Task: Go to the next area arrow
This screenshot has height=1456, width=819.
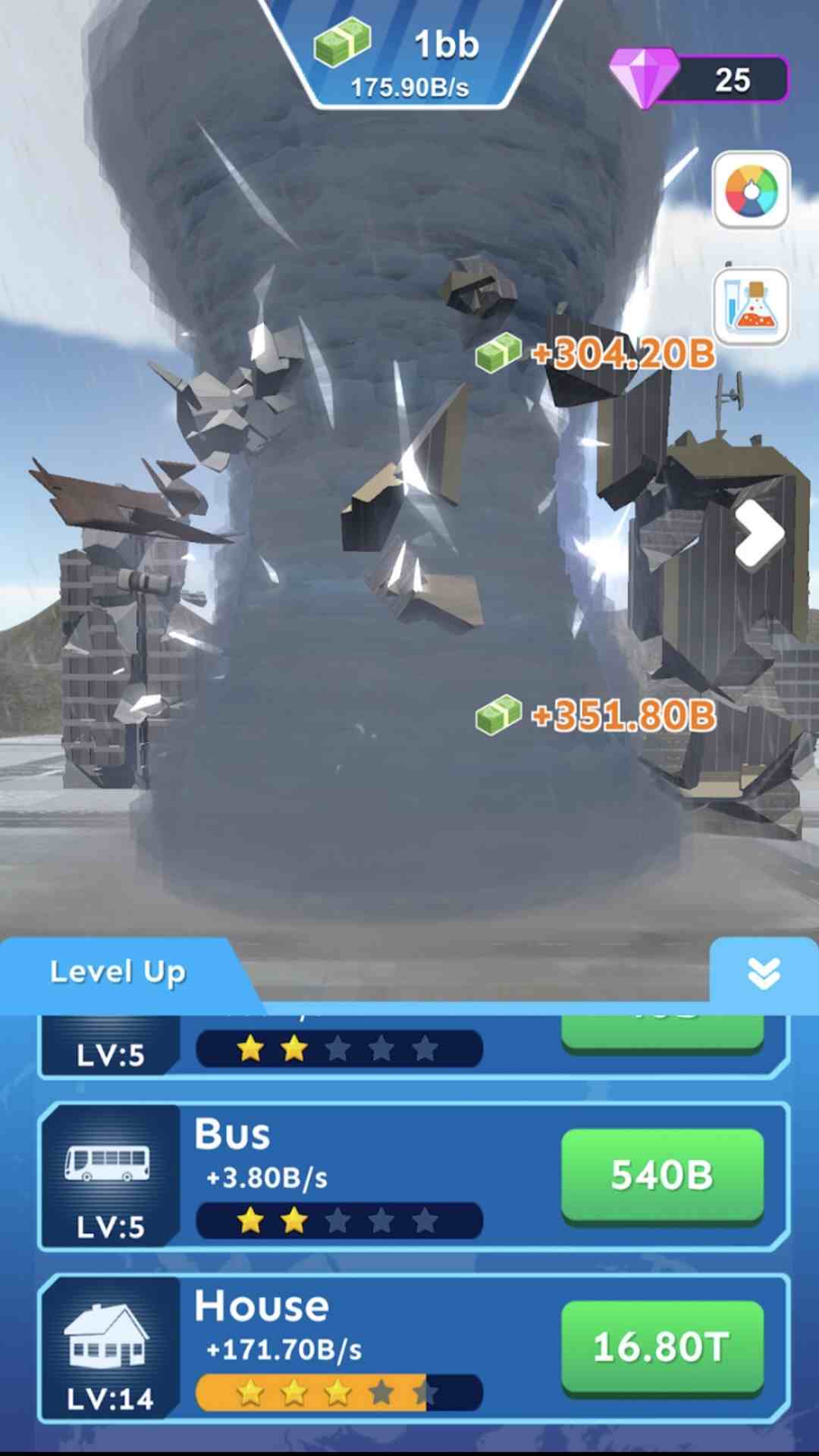Action: pyautogui.click(x=758, y=533)
